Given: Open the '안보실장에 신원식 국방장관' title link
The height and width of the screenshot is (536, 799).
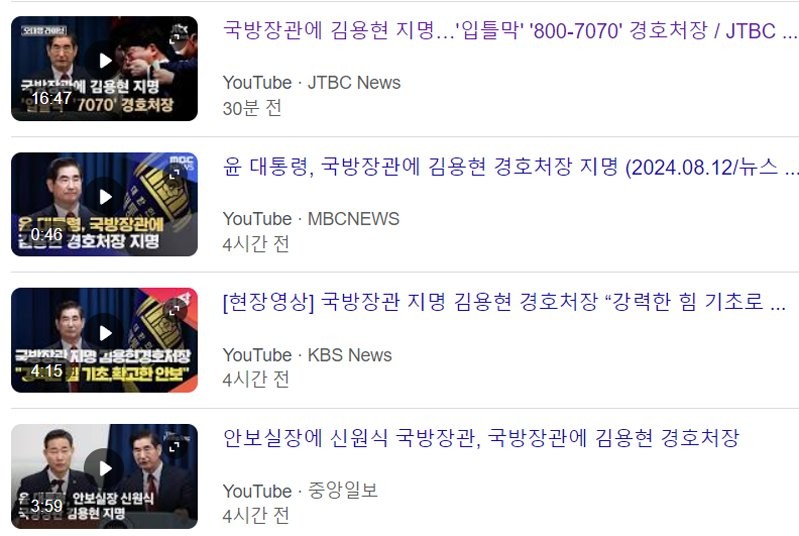Looking at the screenshot, I should [x=481, y=438].
